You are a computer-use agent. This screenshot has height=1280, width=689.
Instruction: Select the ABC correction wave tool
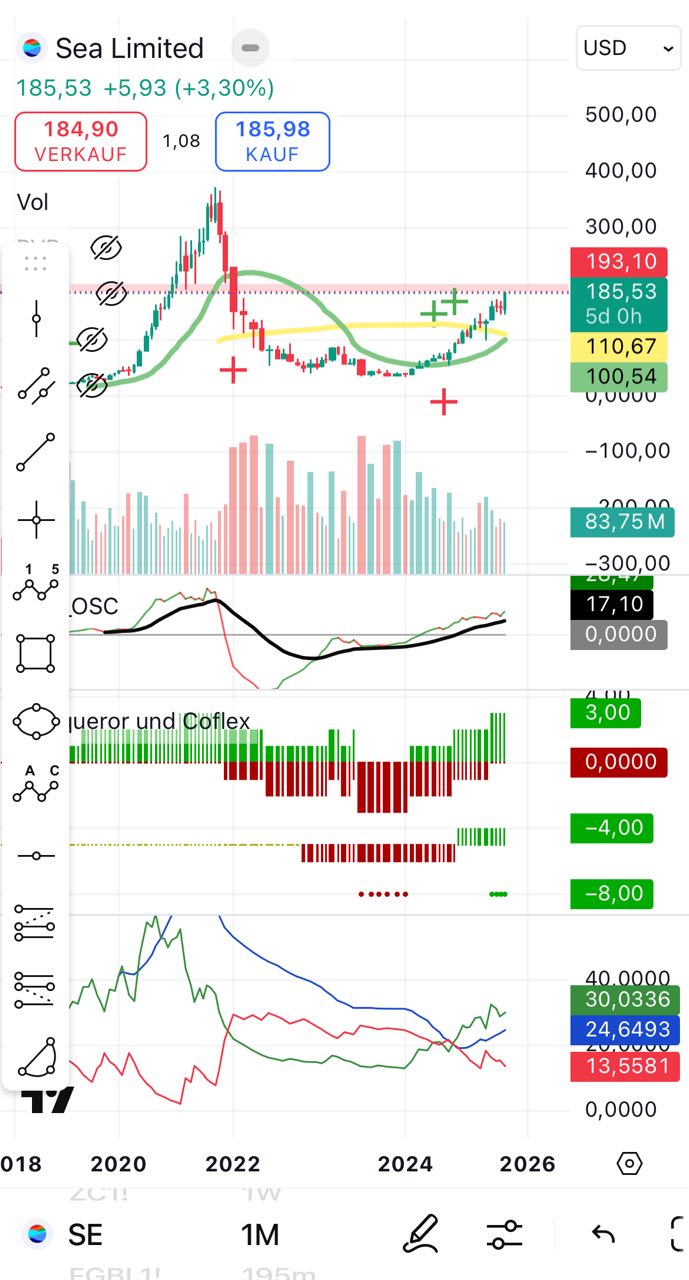(36, 786)
